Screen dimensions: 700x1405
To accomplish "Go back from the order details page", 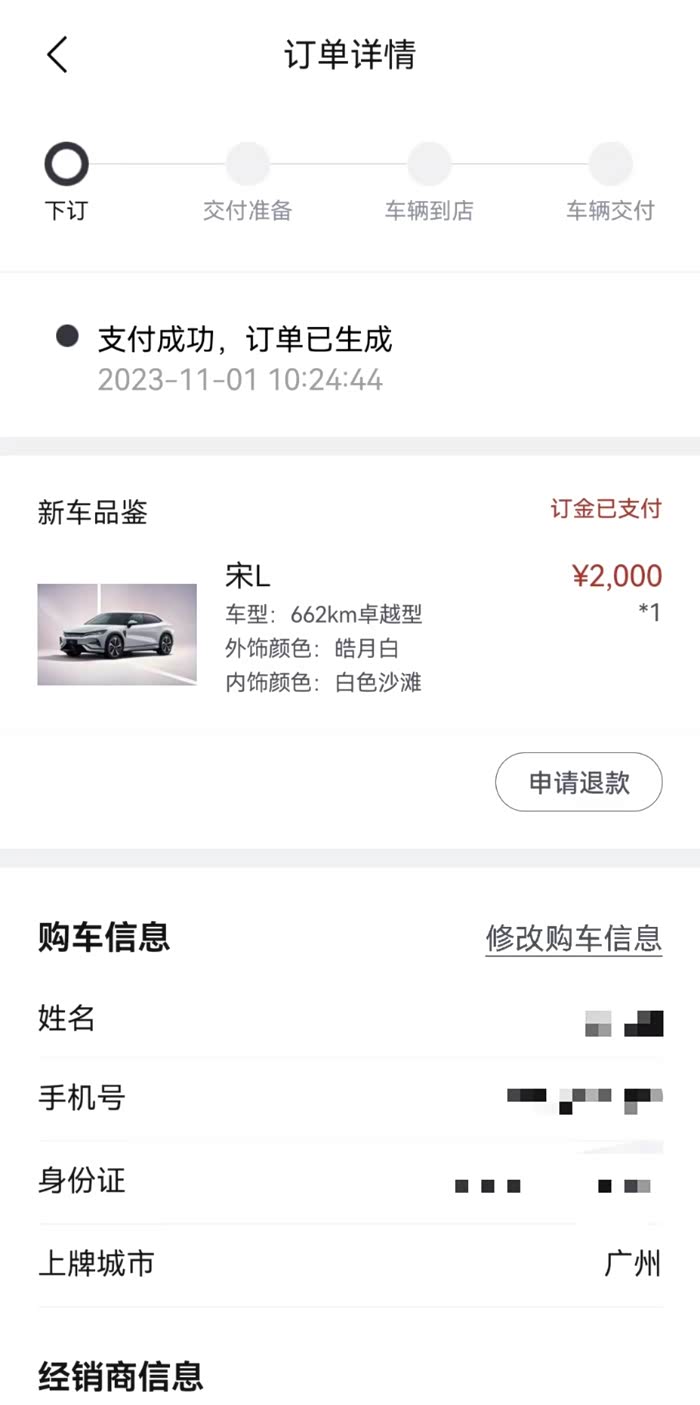I will click(57, 54).
